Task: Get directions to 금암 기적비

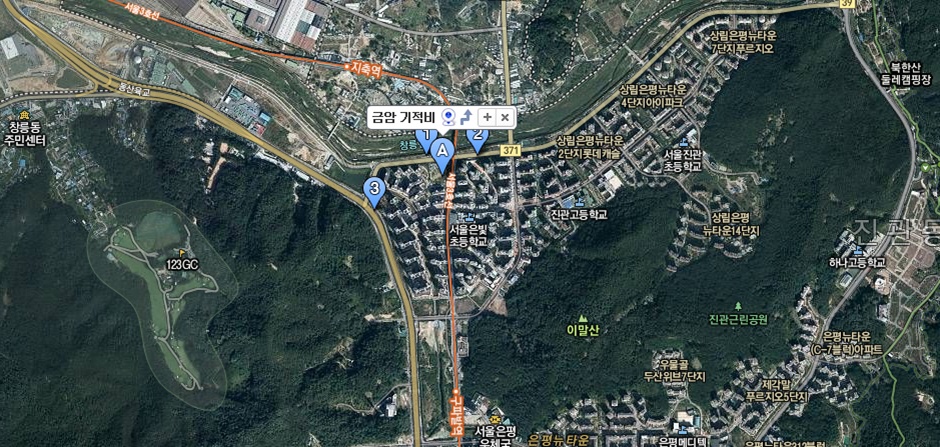Action: (468, 117)
